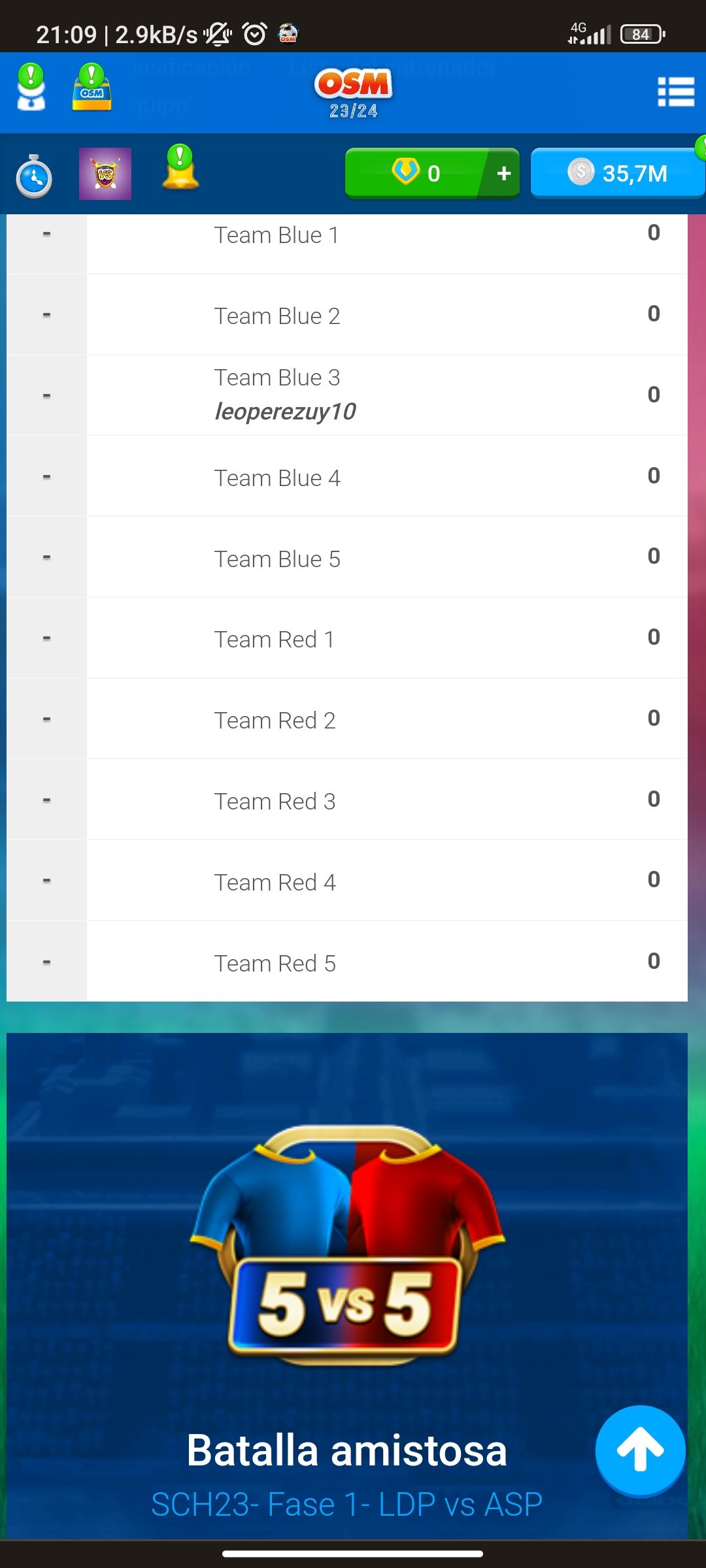This screenshot has width=706, height=1568.
Task: Jump back to top with the arrow button
Action: click(x=640, y=1450)
